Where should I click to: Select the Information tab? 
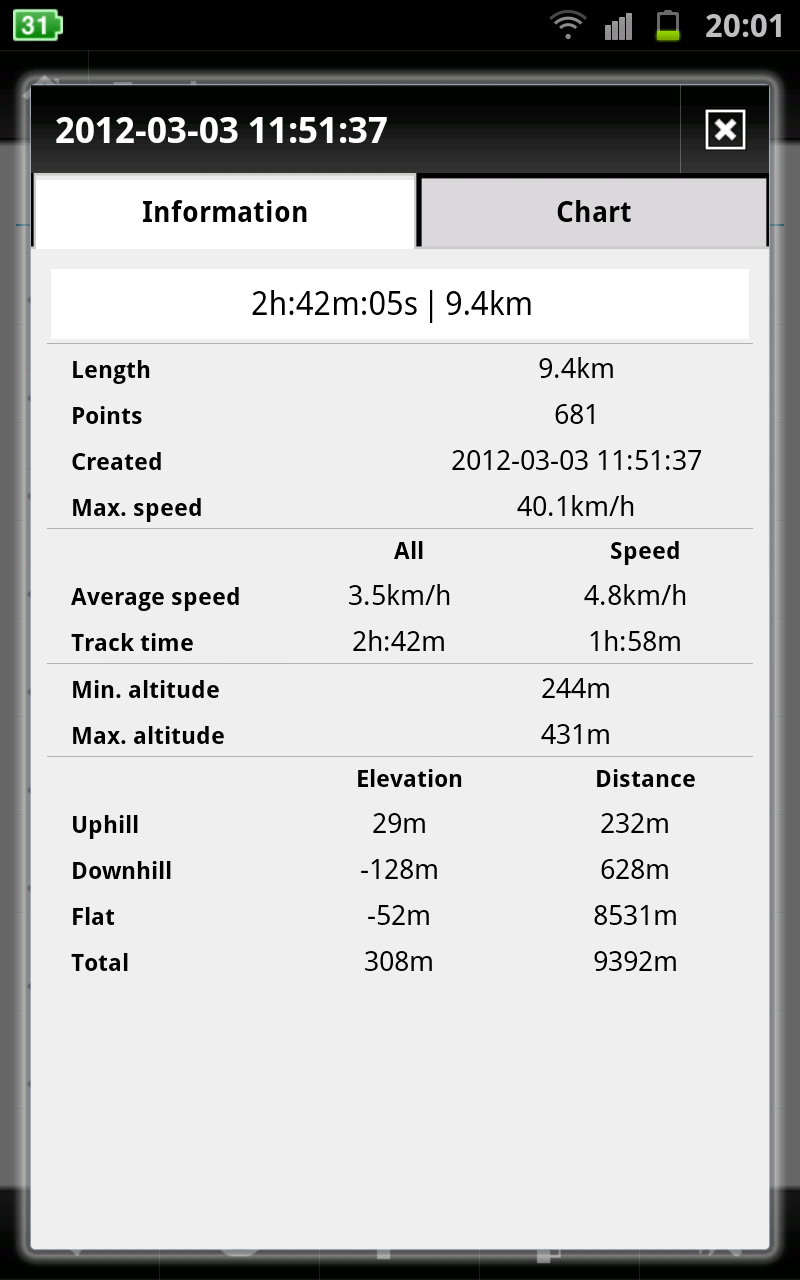click(225, 212)
